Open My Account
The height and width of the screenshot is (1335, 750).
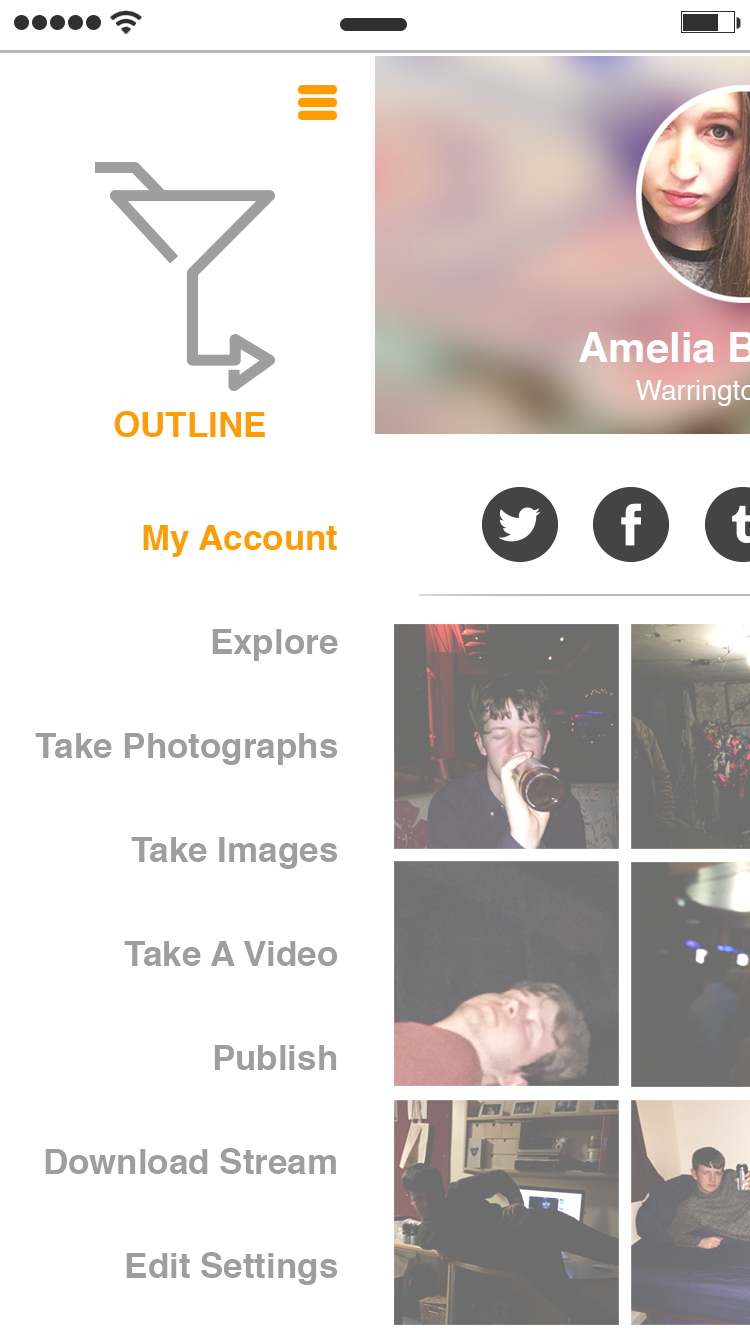pos(239,538)
